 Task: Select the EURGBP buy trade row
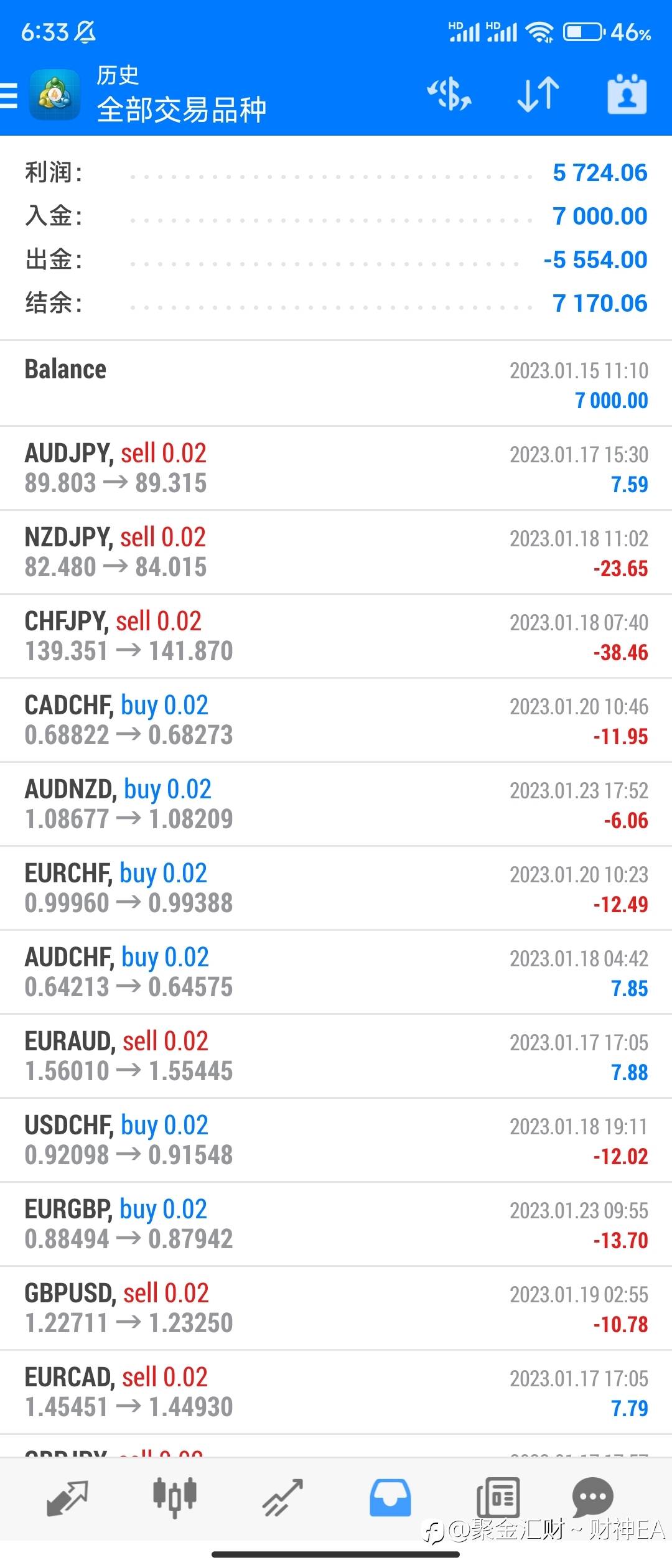pos(336,1224)
